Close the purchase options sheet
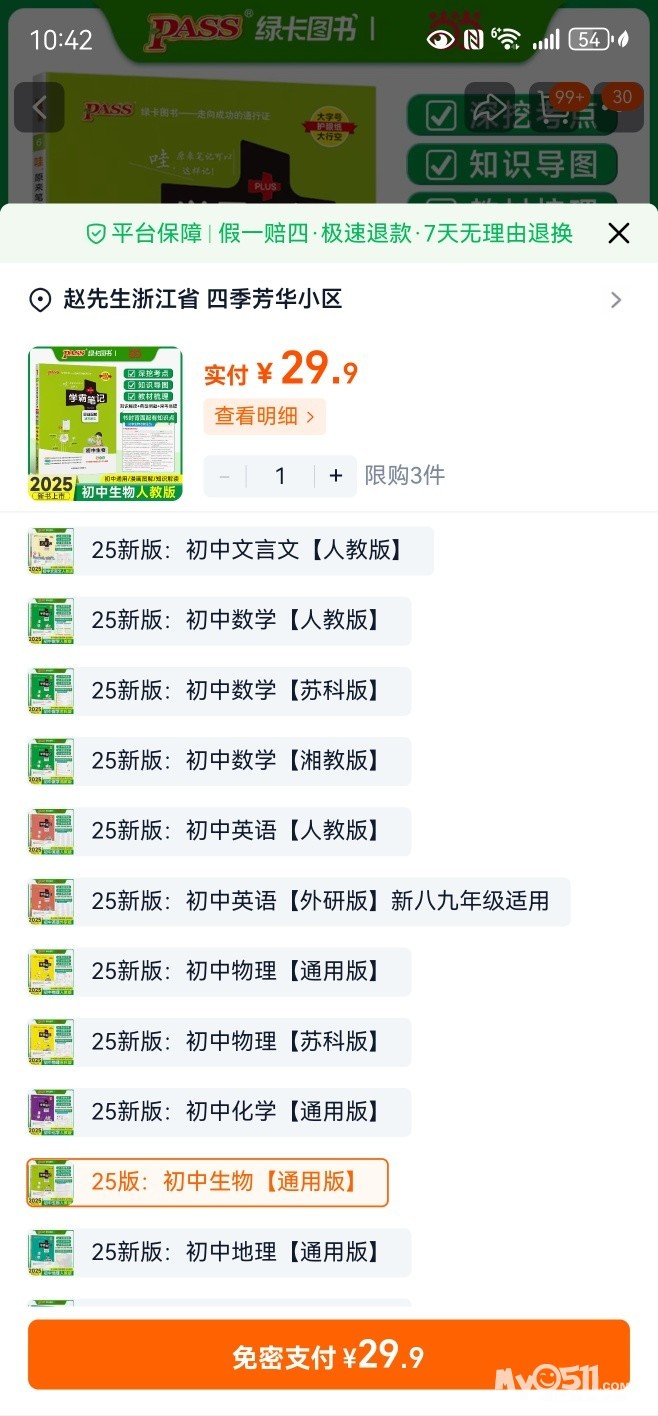Viewport: 658px width, 1416px height. point(619,234)
